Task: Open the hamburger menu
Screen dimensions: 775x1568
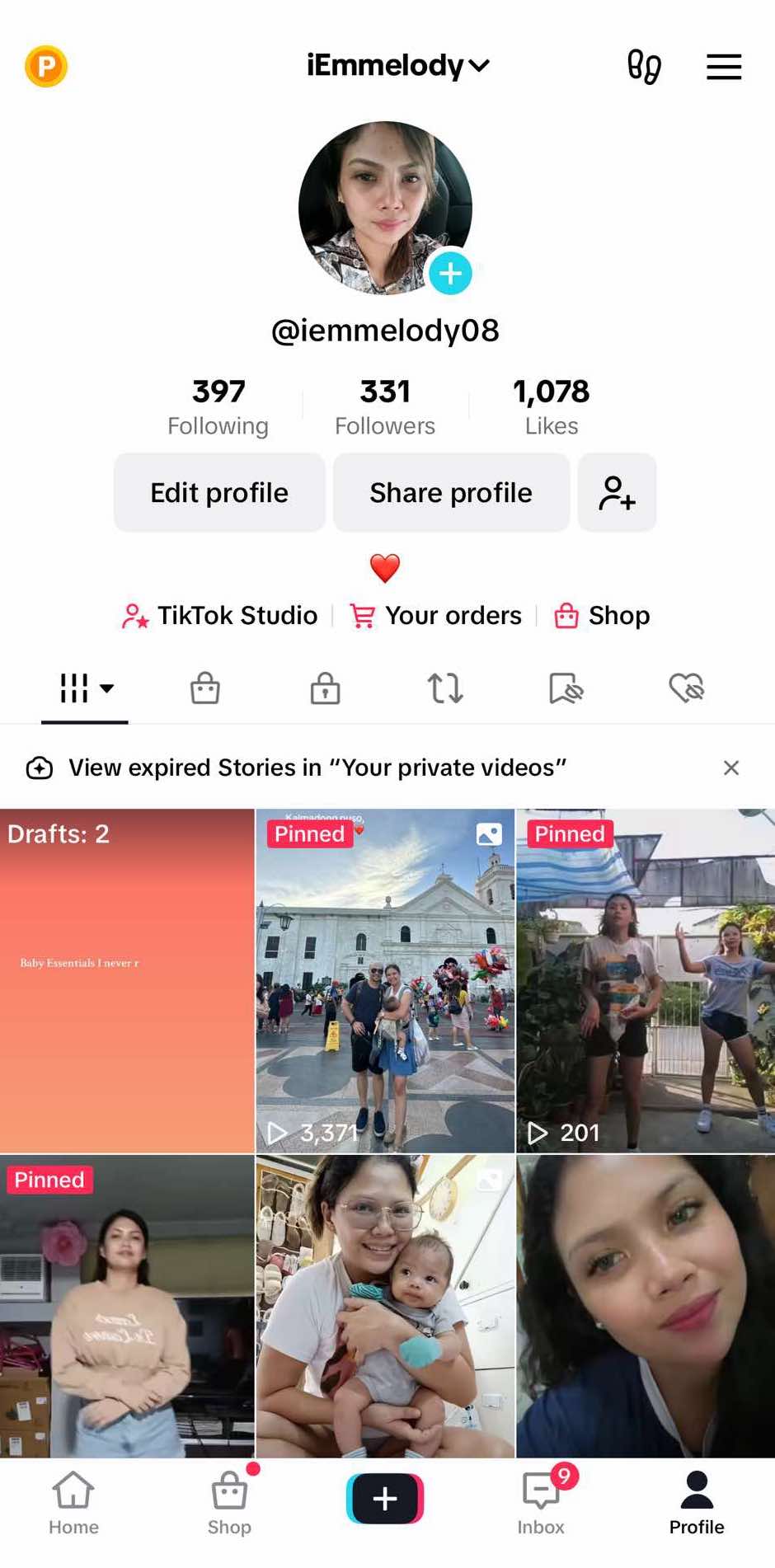Action: click(x=724, y=67)
